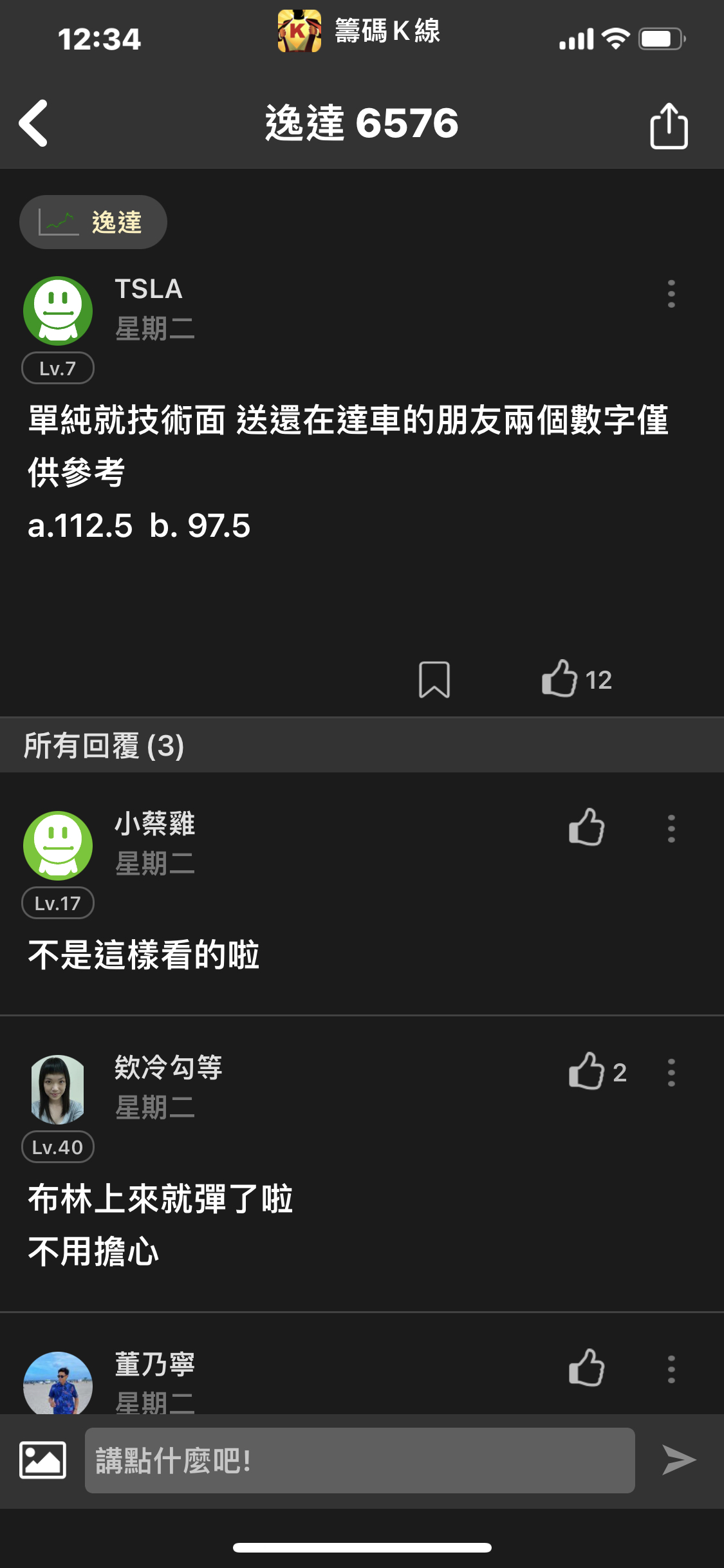This screenshot has width=724, height=1568.
Task: Send the reply with the arrow
Action: [680, 1460]
